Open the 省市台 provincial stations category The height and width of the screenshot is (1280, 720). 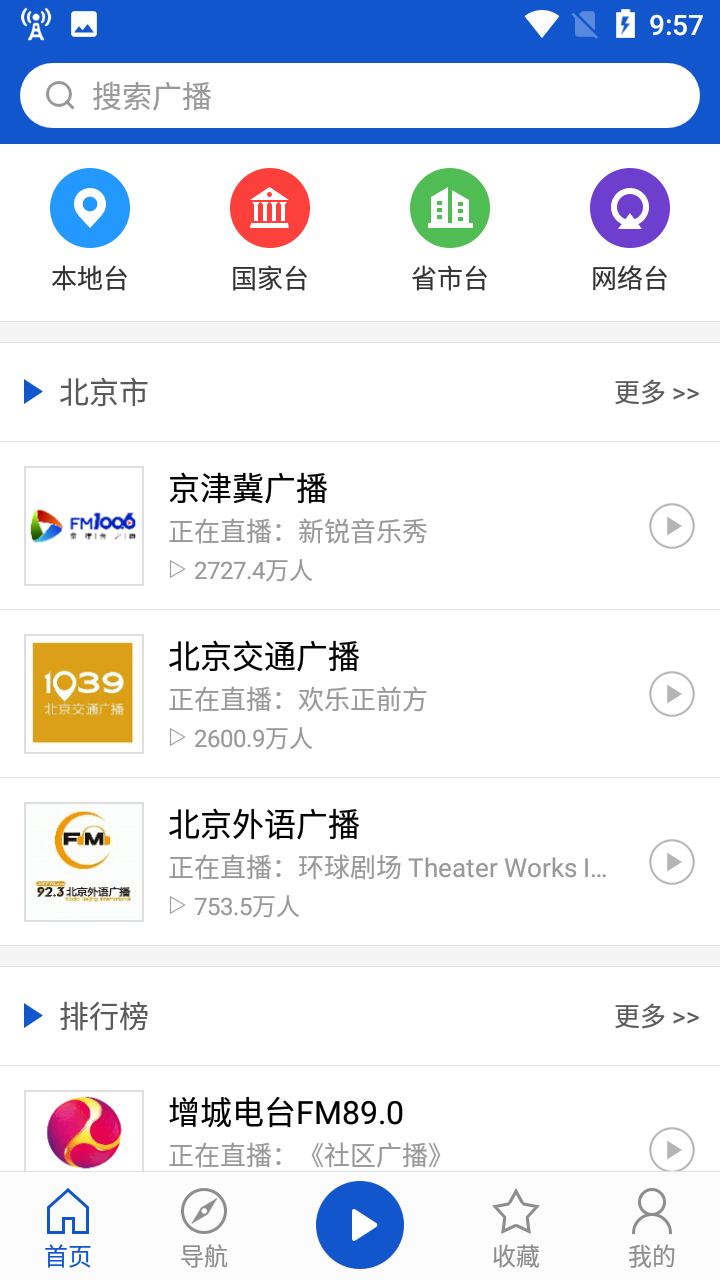pyautogui.click(x=450, y=230)
